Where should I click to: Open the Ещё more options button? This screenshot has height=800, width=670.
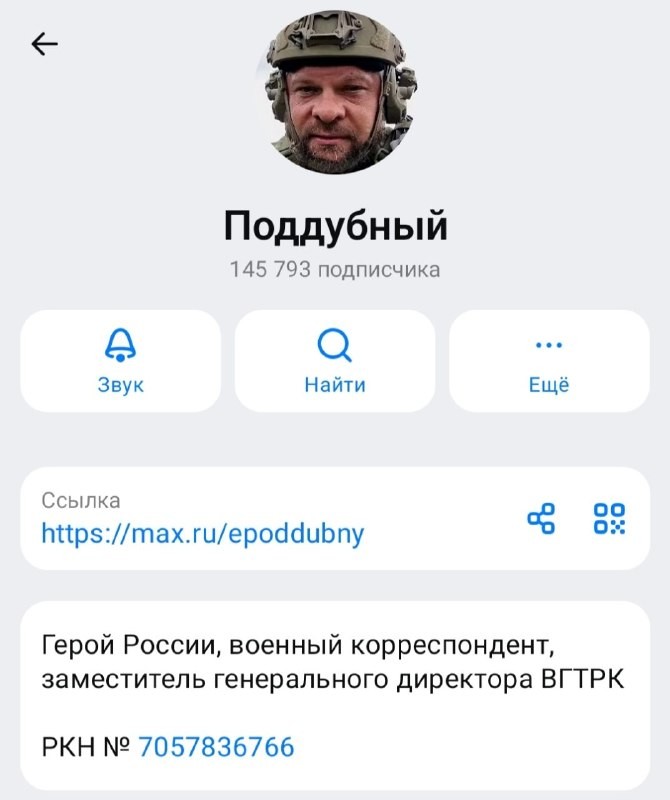pyautogui.click(x=549, y=360)
